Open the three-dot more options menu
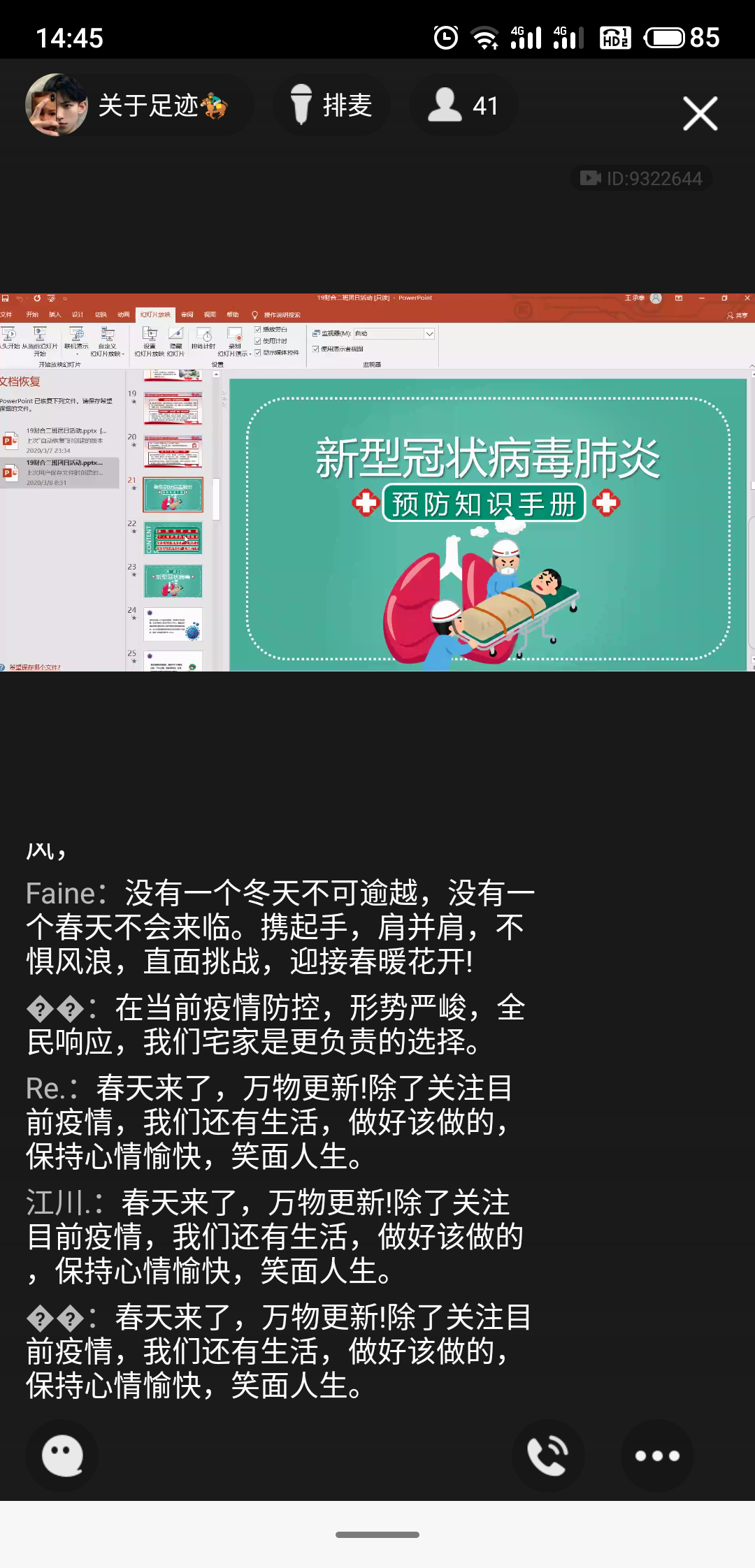 point(656,1456)
